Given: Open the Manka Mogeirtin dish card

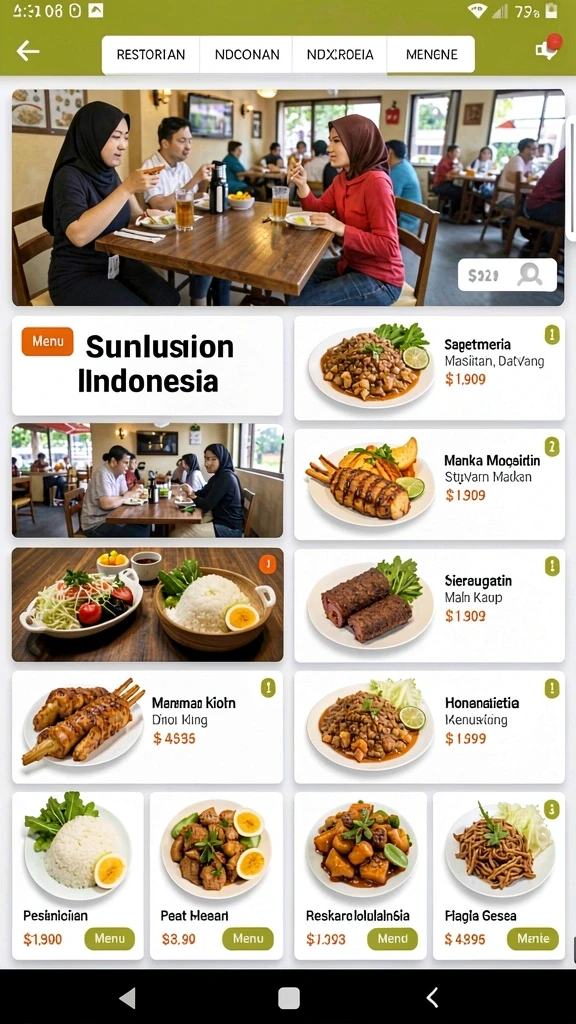Looking at the screenshot, I should pyautogui.click(x=429, y=485).
